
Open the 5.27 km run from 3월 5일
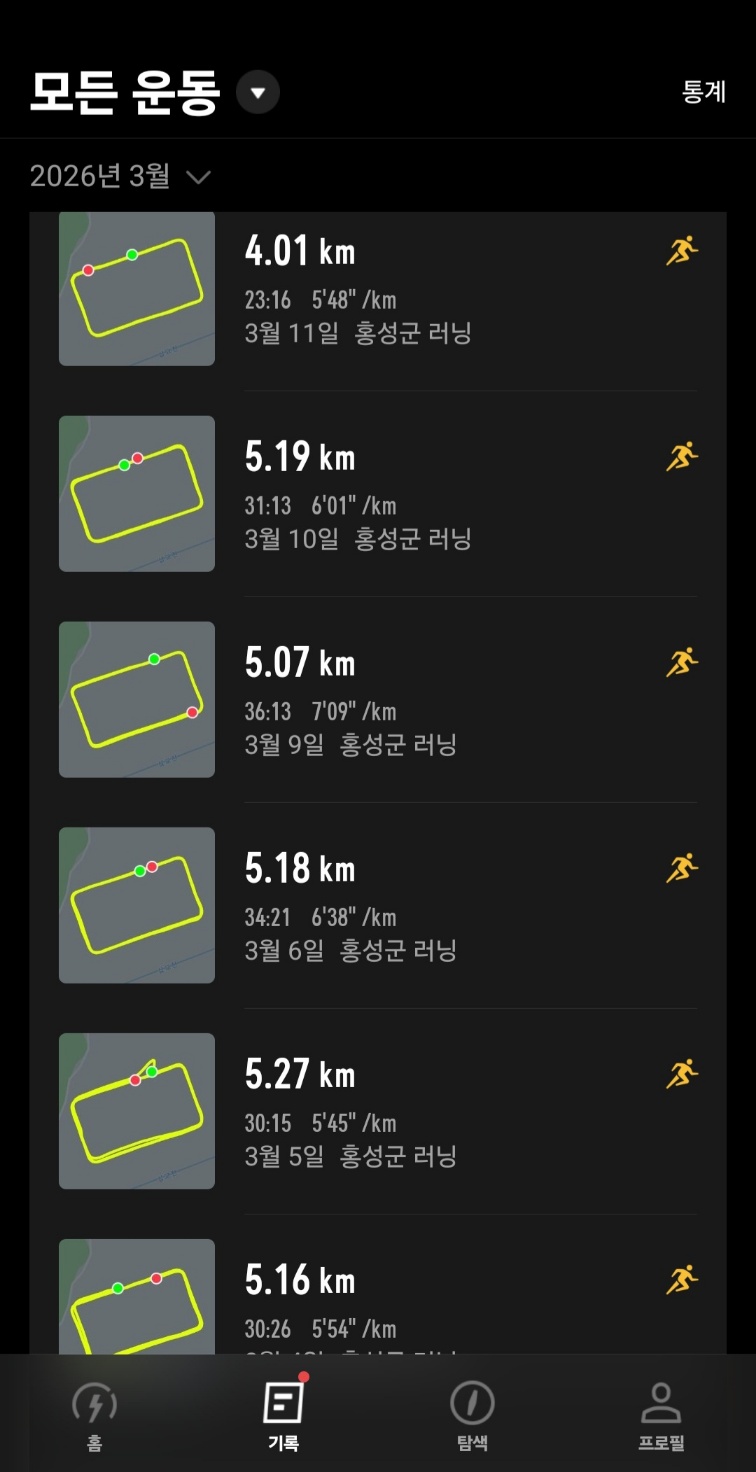pos(378,1112)
